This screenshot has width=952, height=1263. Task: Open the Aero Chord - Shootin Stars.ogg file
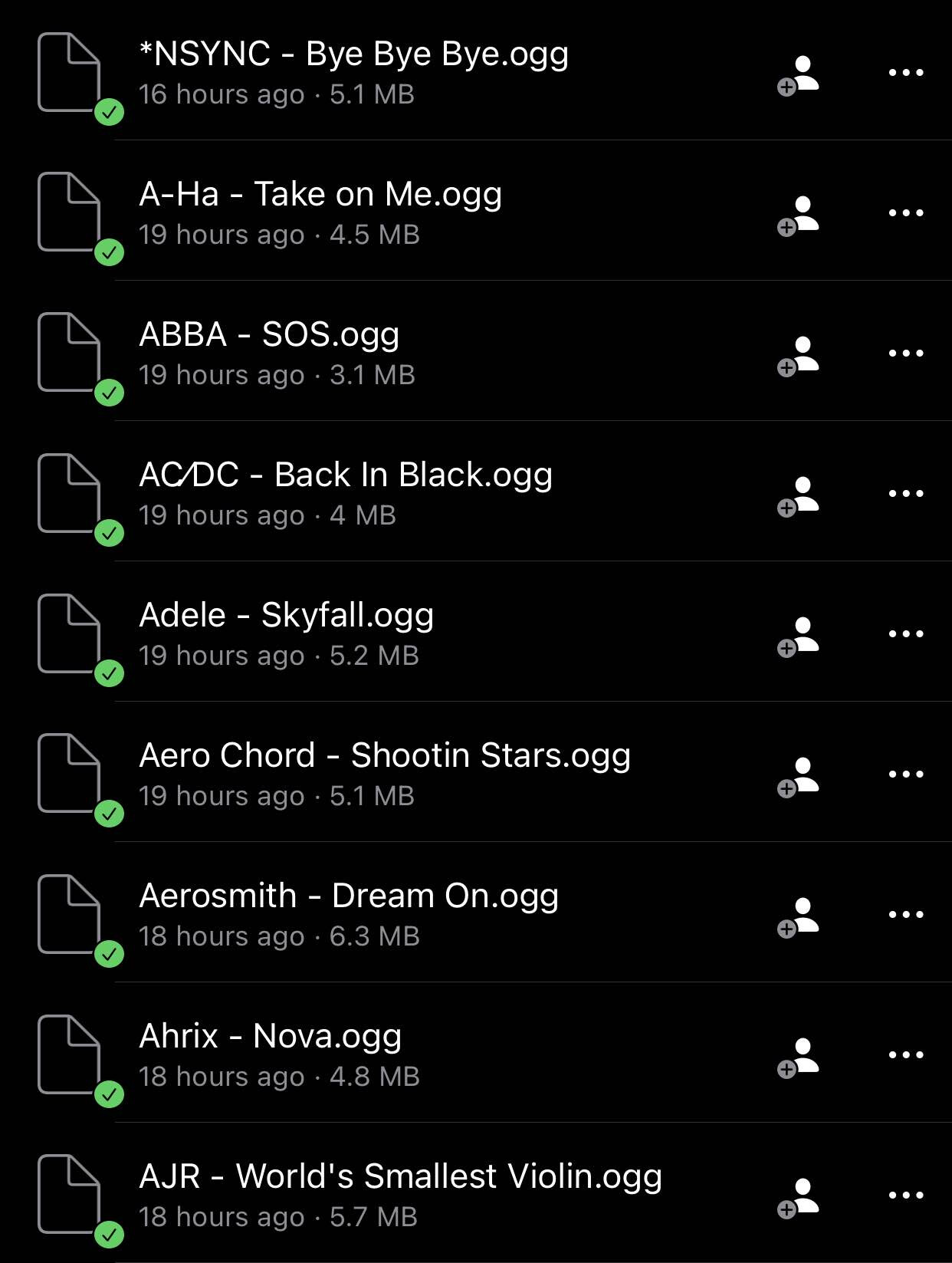[385, 756]
